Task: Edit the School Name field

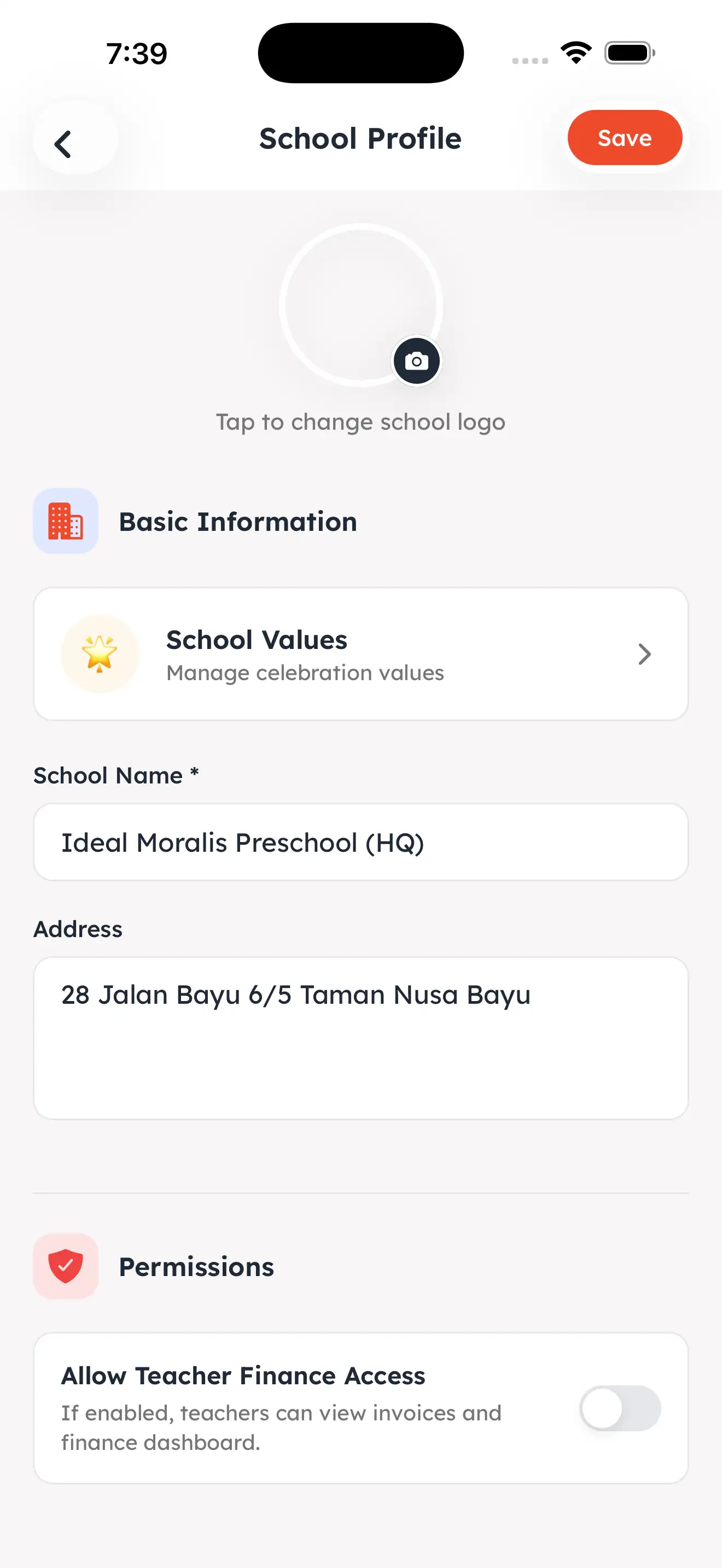Action: [x=360, y=842]
